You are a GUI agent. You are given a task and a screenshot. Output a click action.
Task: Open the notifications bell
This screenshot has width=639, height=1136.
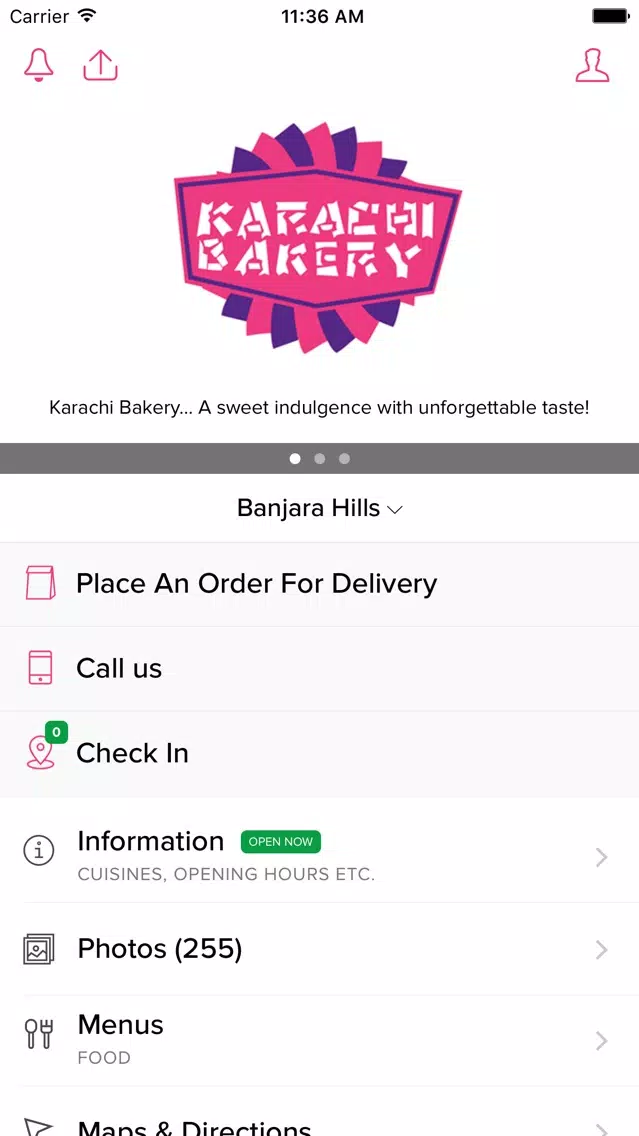click(39, 65)
